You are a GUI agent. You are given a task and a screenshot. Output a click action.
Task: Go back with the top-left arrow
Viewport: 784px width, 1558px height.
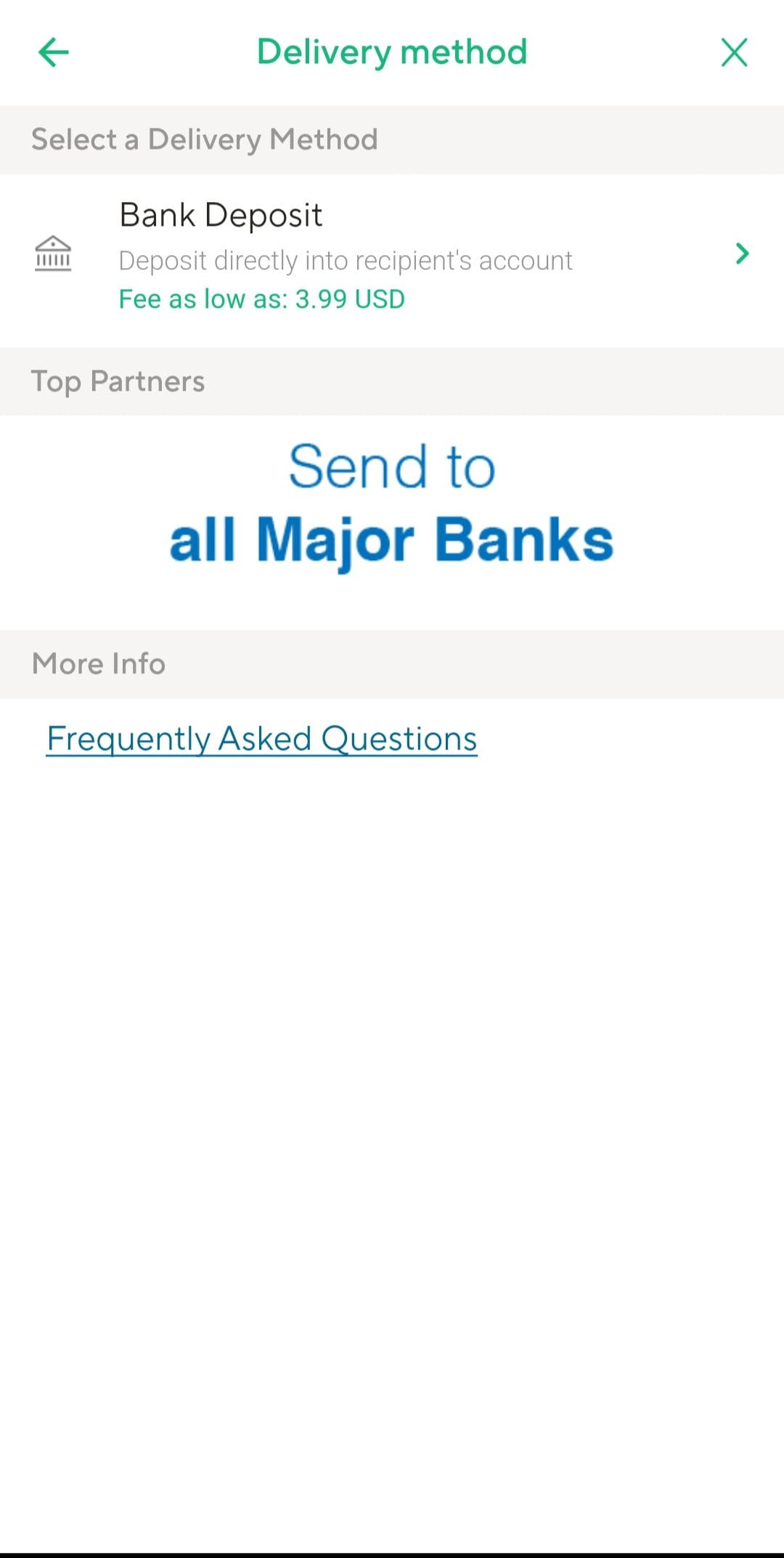point(53,52)
